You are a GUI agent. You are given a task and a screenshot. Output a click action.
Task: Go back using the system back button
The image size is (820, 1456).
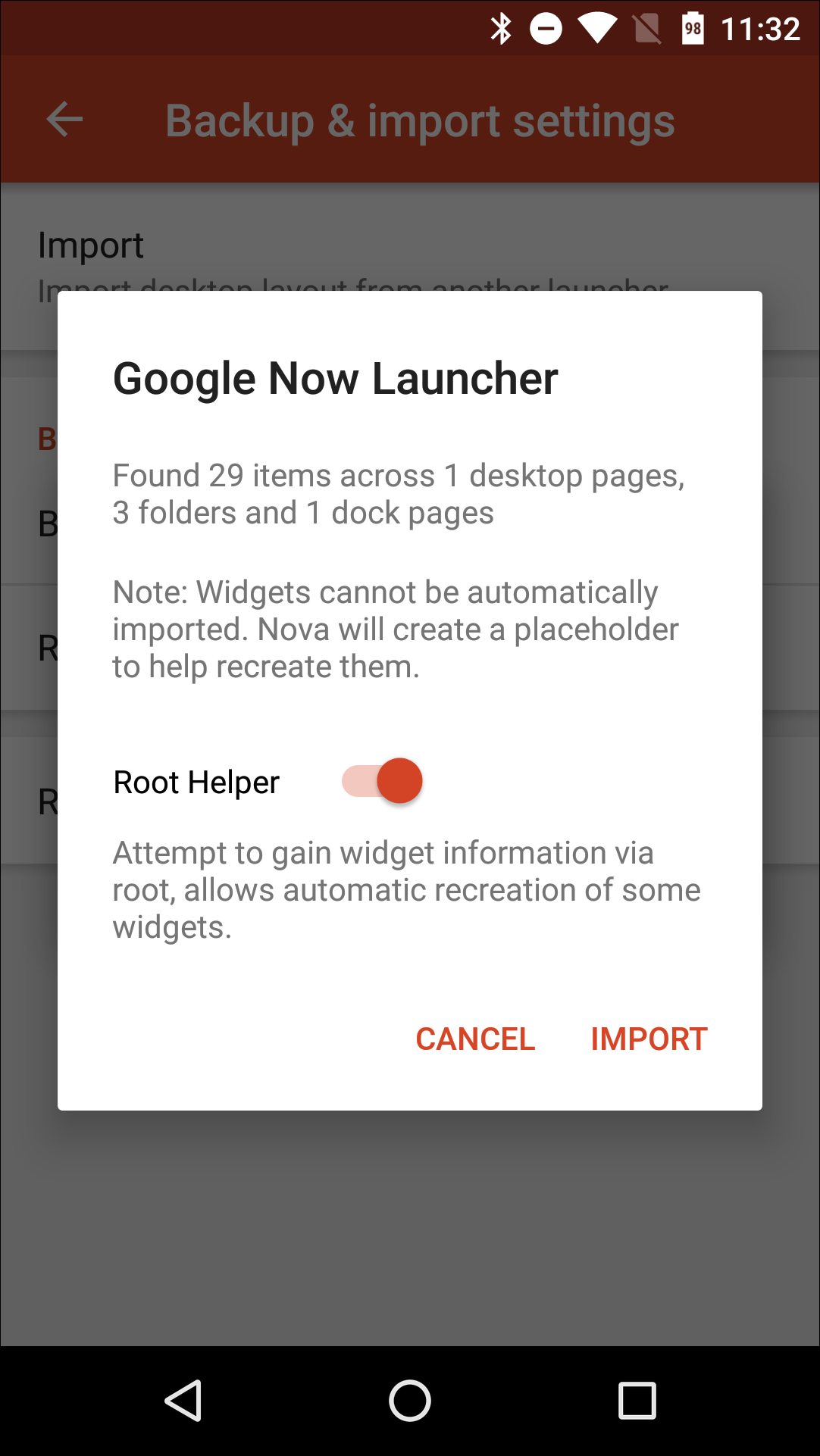tap(183, 1400)
